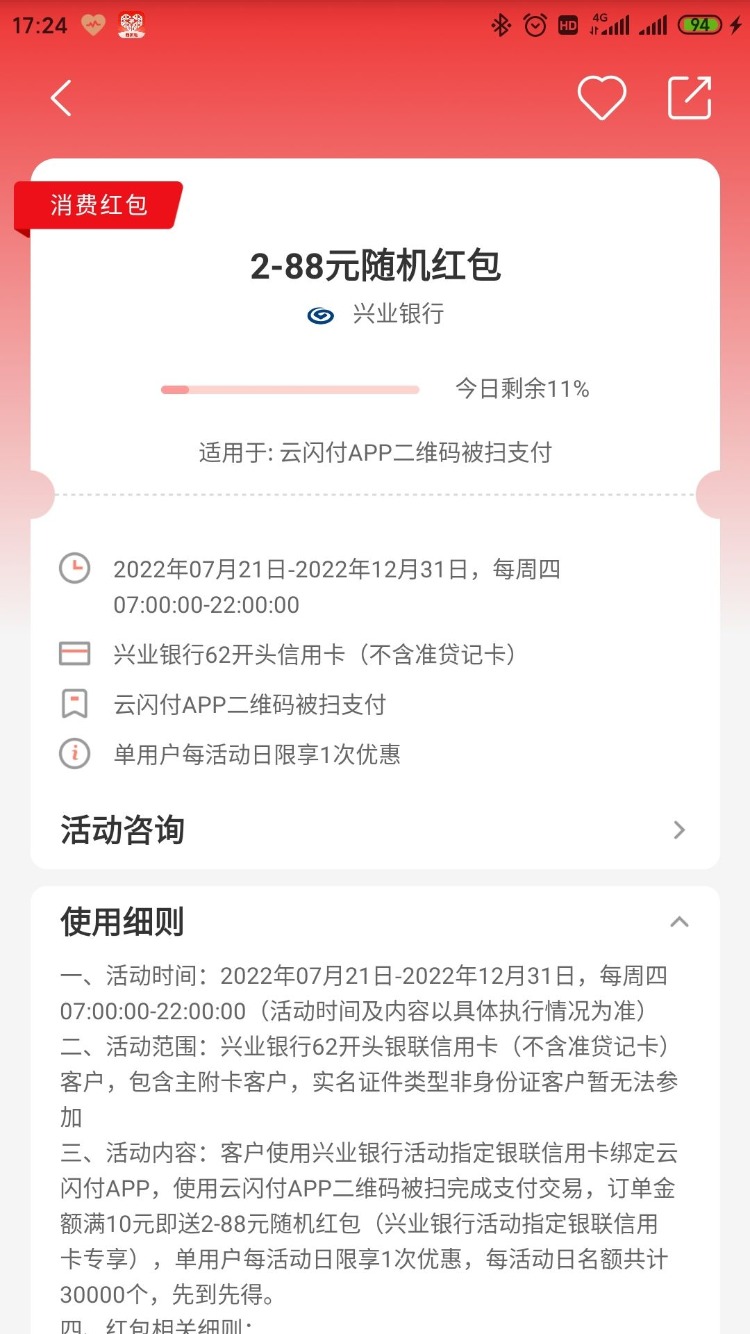
Task: Share the coupon via the share icon
Action: click(x=688, y=97)
